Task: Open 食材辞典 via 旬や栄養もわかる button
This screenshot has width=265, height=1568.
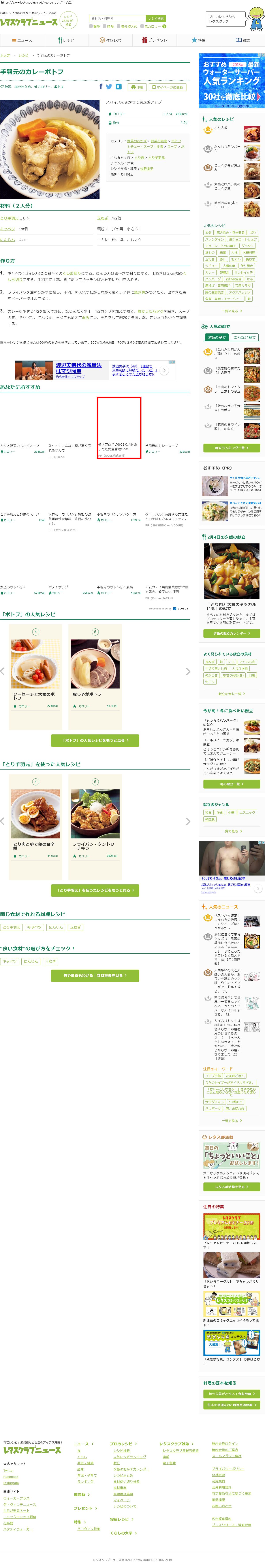Action: [x=95, y=975]
